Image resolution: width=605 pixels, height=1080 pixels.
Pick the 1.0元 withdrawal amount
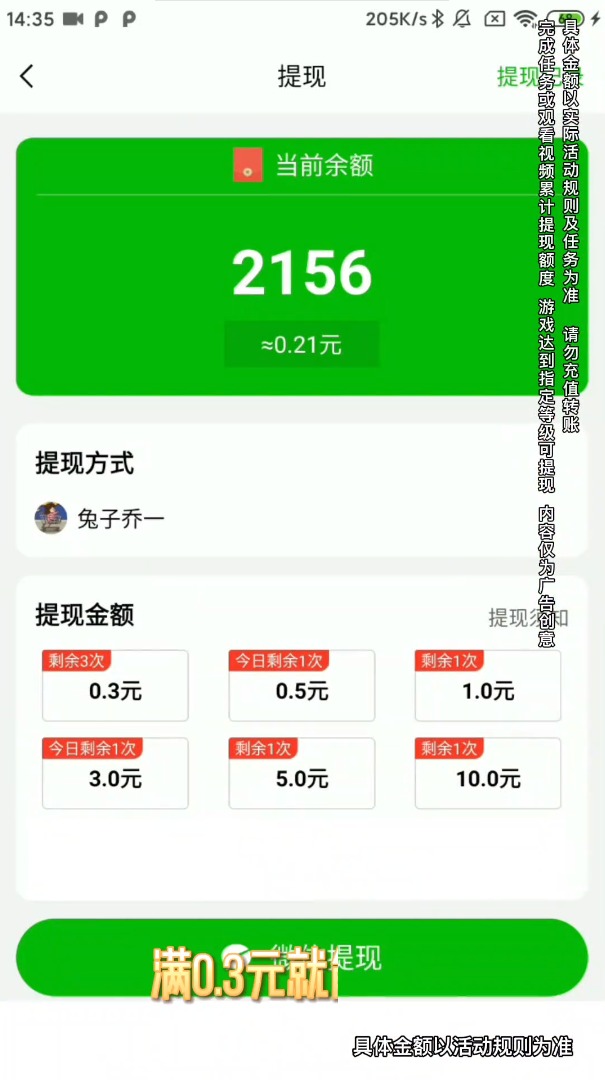point(488,690)
